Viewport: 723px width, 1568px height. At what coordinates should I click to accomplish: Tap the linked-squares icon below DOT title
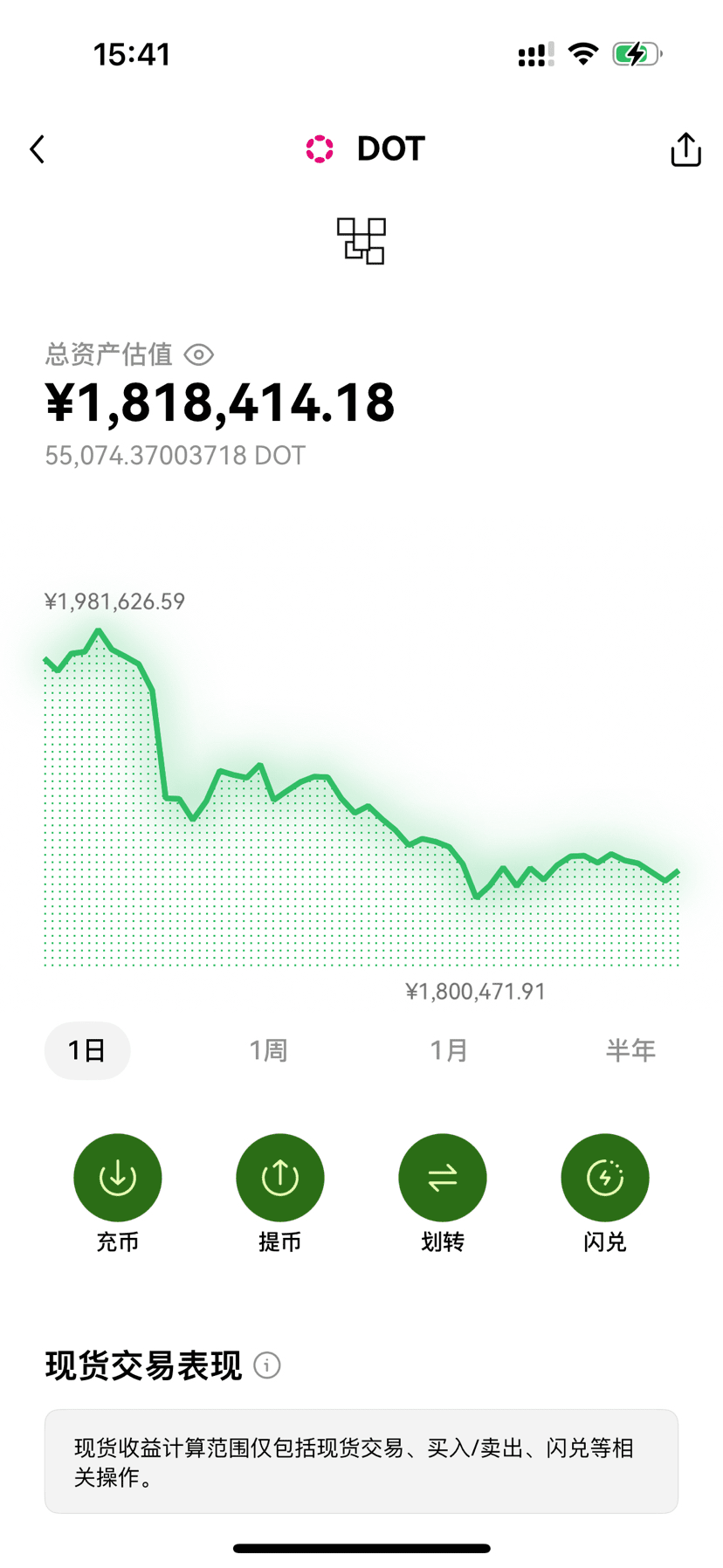[361, 241]
